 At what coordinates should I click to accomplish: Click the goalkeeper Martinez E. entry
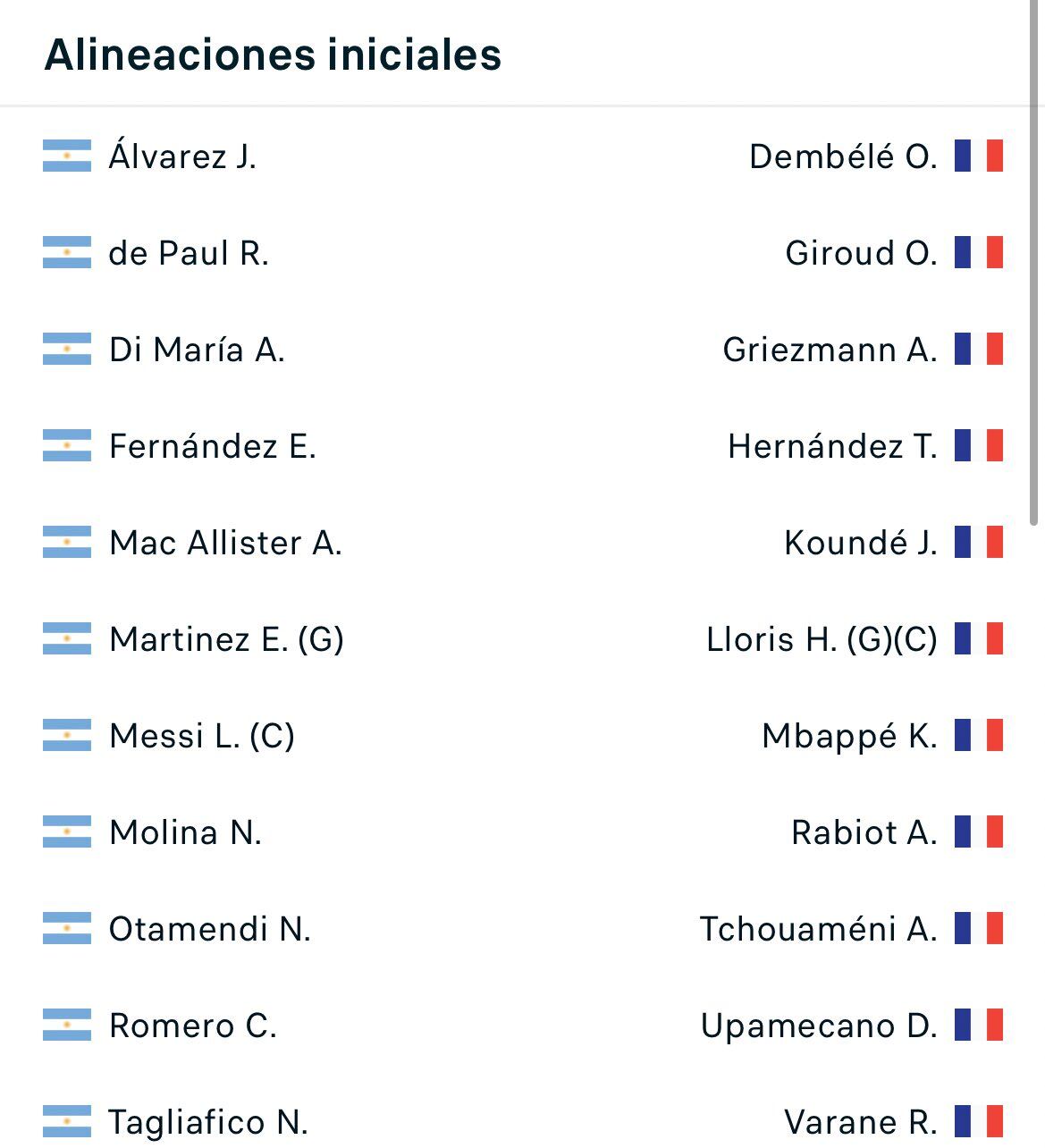click(228, 639)
